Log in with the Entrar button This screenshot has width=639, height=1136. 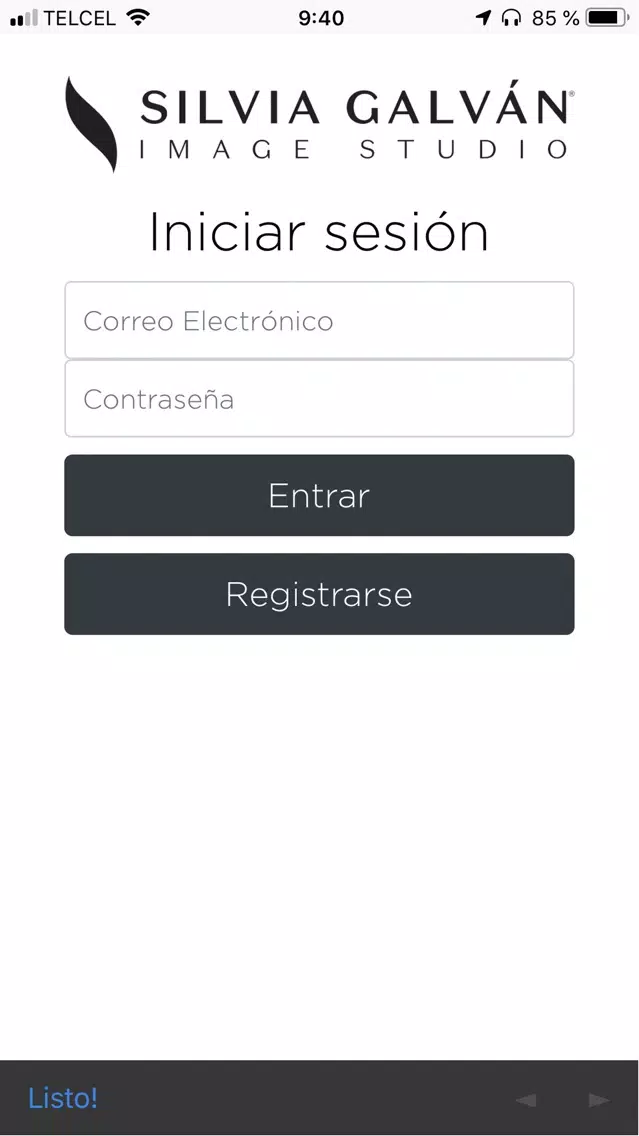pos(320,496)
